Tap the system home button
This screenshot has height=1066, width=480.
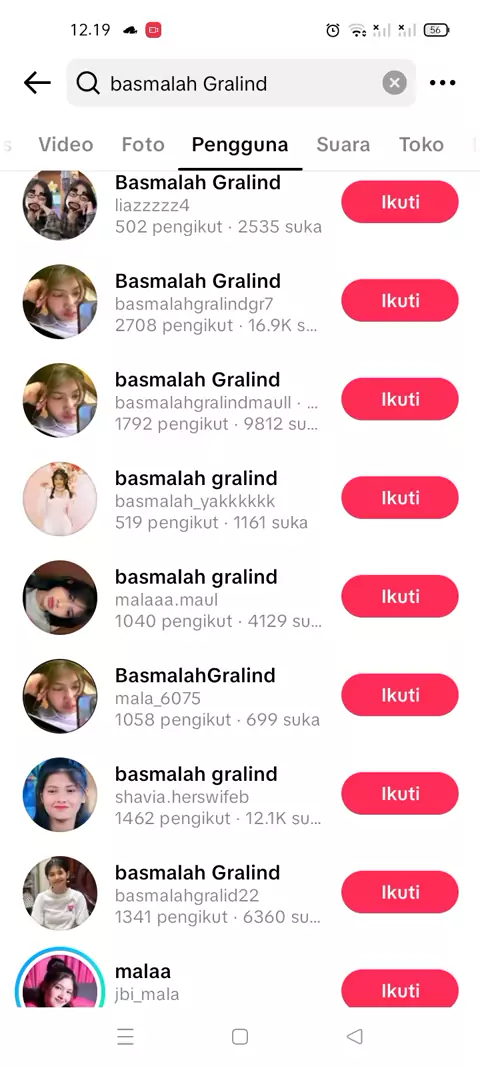[x=239, y=1036]
